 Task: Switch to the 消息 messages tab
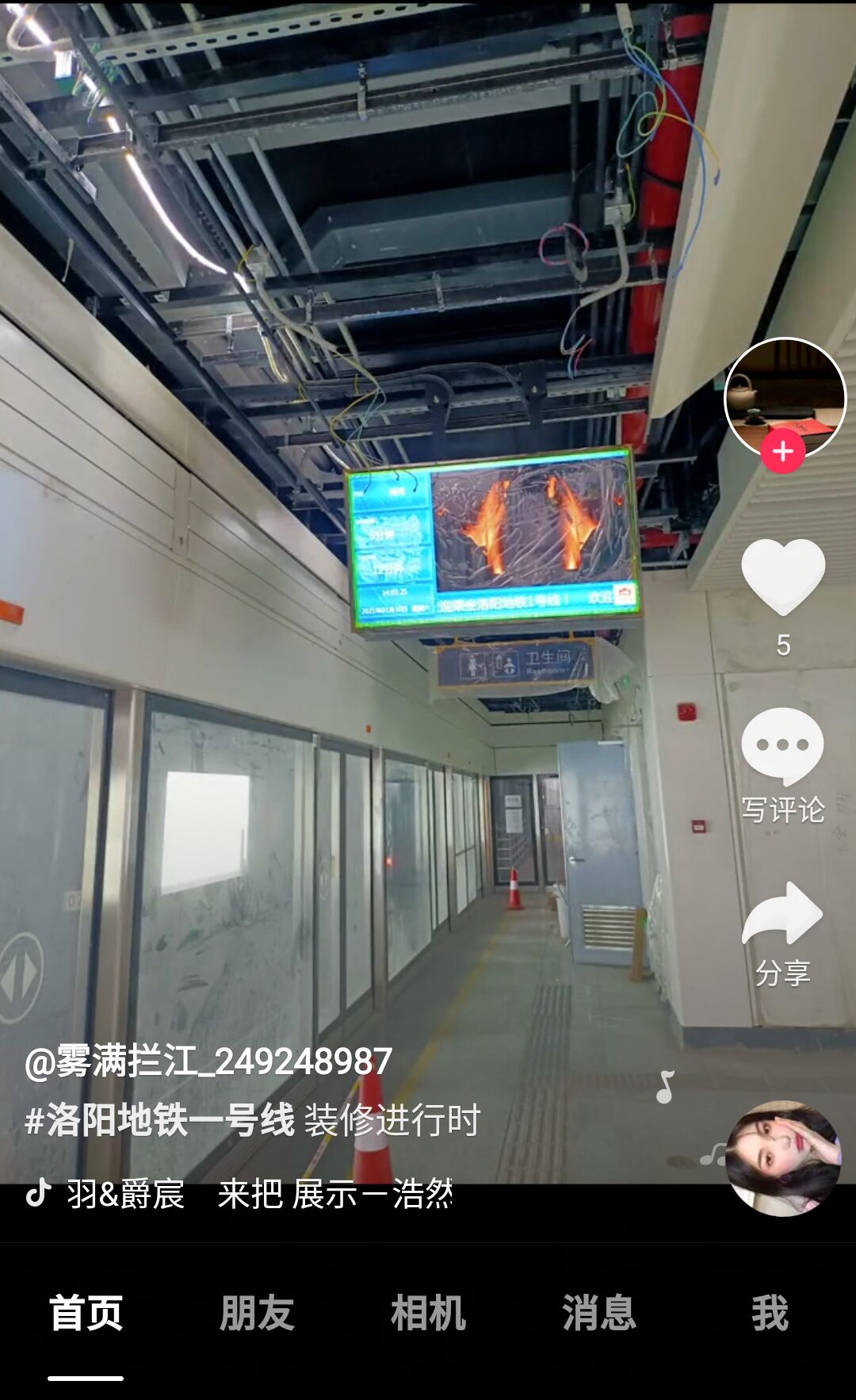(599, 1313)
